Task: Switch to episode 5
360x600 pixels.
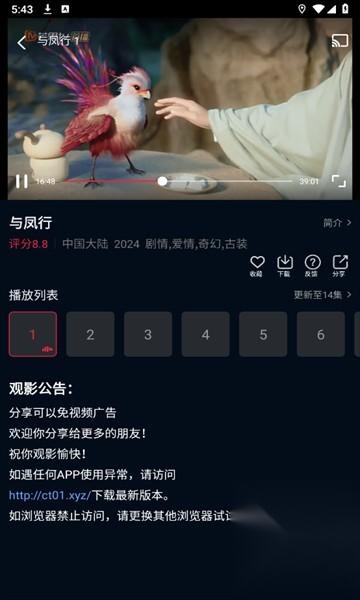Action: click(x=263, y=334)
